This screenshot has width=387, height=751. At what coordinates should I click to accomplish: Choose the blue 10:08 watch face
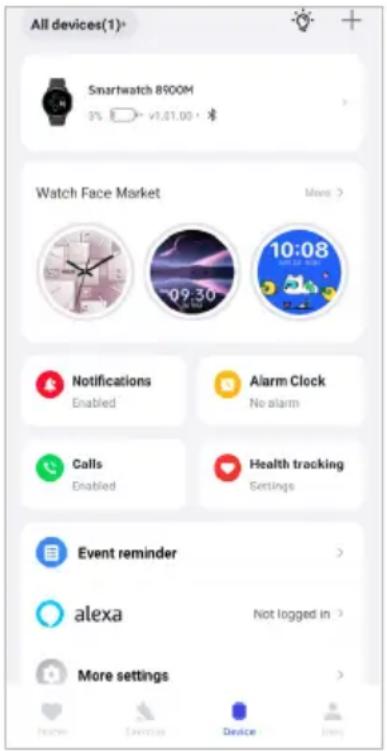pyautogui.click(x=299, y=271)
